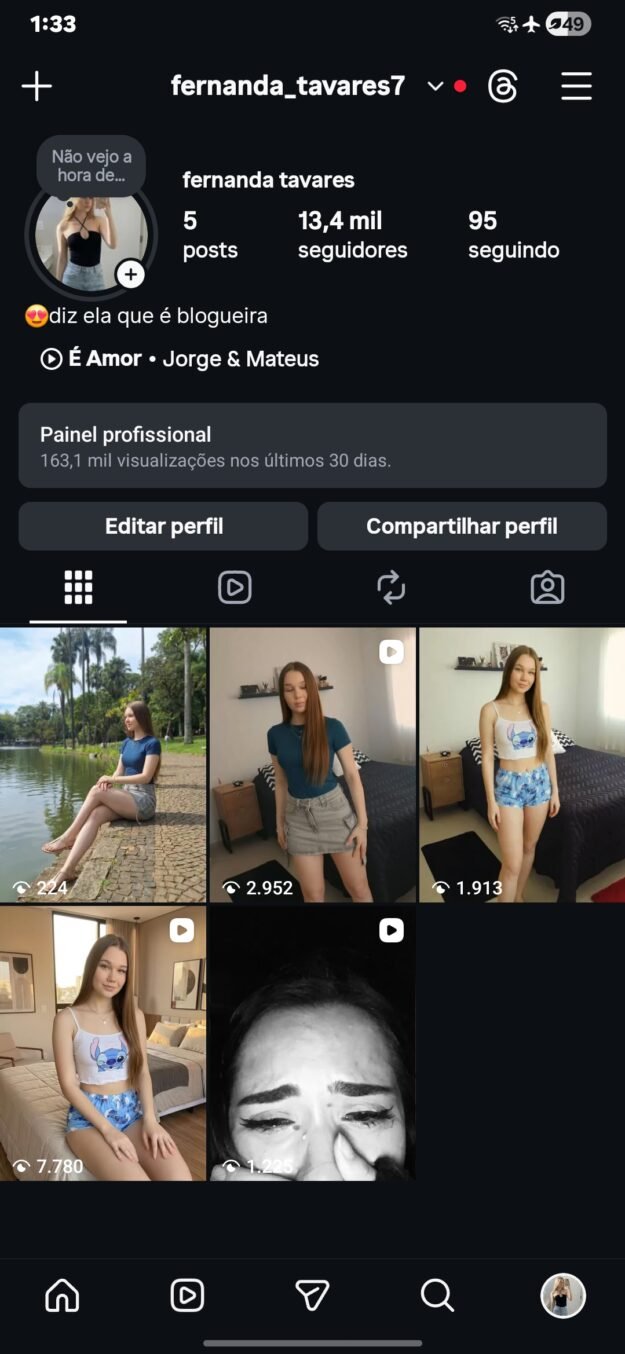Tap Editar perfil button
Screen dimensions: 625x1354
[163, 526]
